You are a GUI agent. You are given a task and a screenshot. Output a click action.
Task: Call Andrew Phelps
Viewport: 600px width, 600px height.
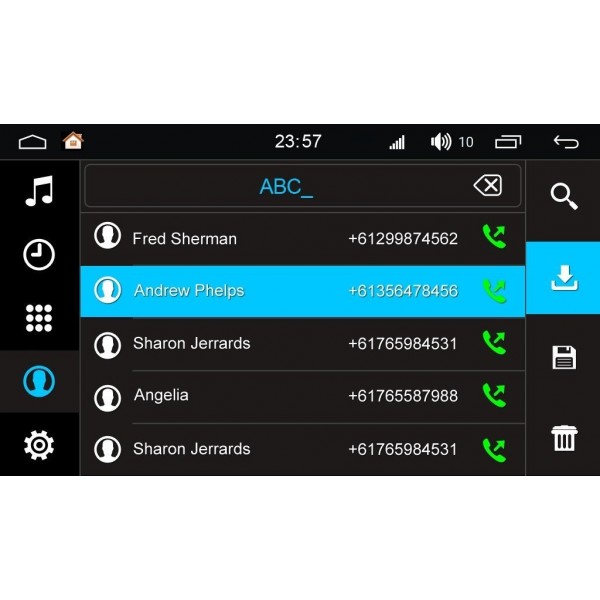[494, 291]
